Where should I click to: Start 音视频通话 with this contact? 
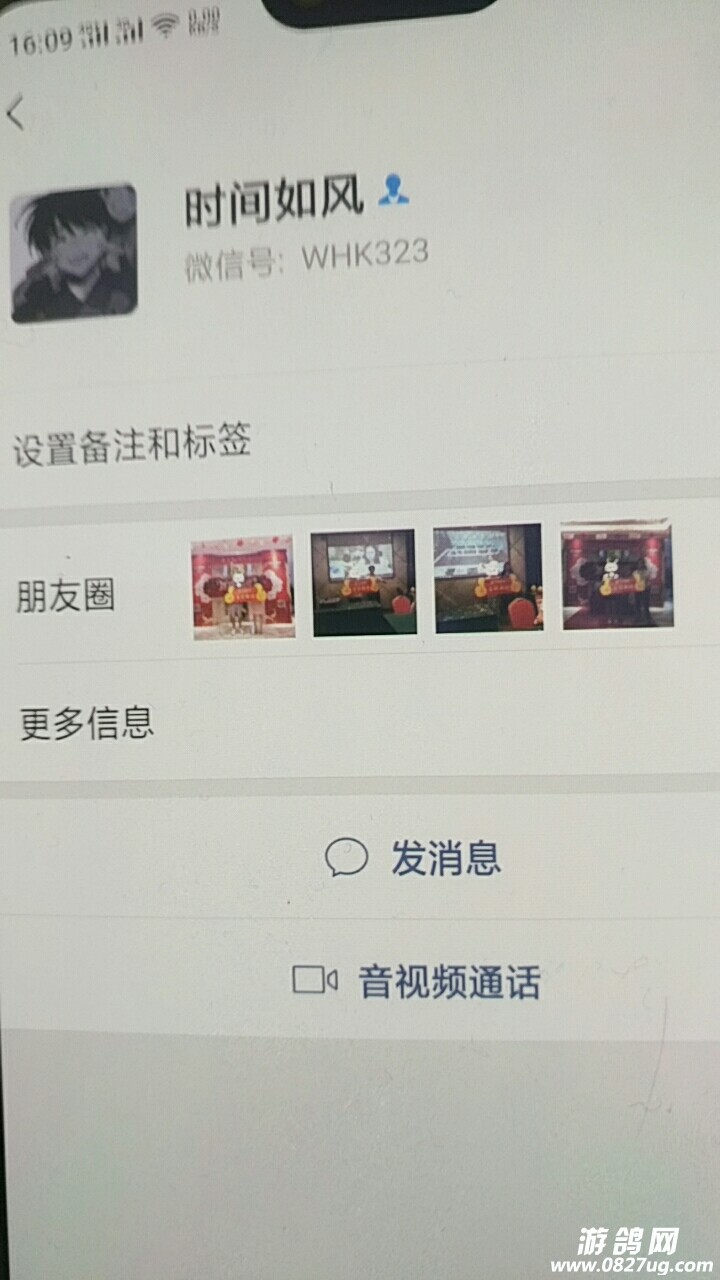pos(416,982)
